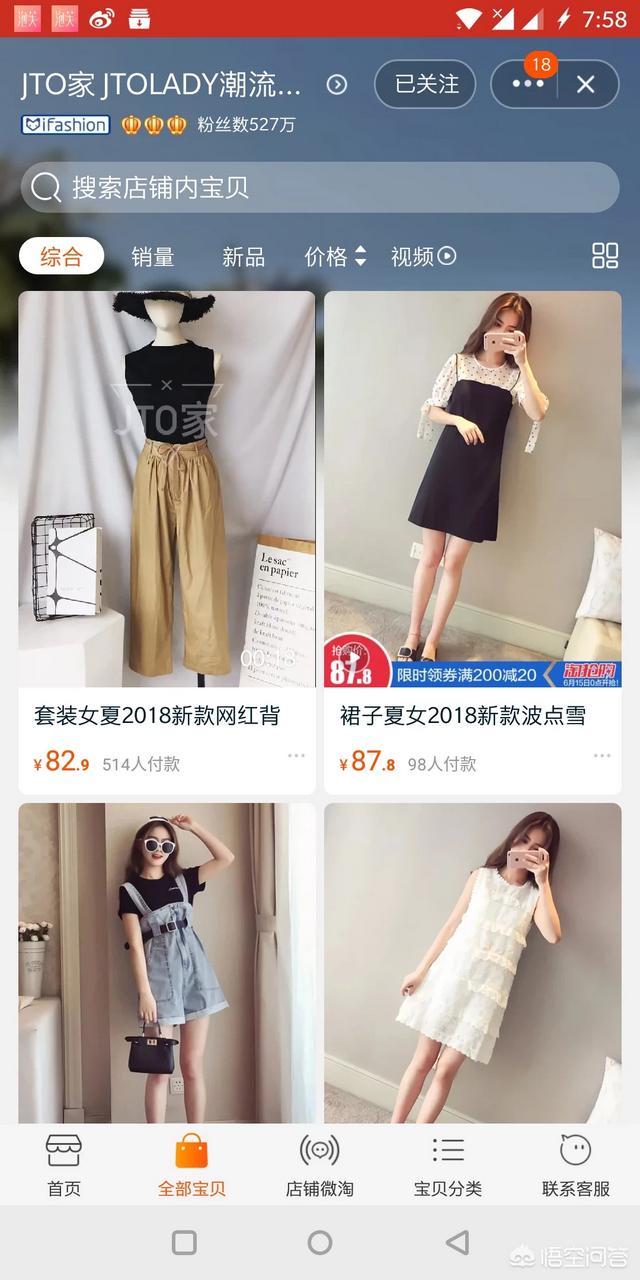Viewport: 640px width, 1280px height.
Task: Select the 综合 sorting tab
Action: pyautogui.click(x=61, y=256)
